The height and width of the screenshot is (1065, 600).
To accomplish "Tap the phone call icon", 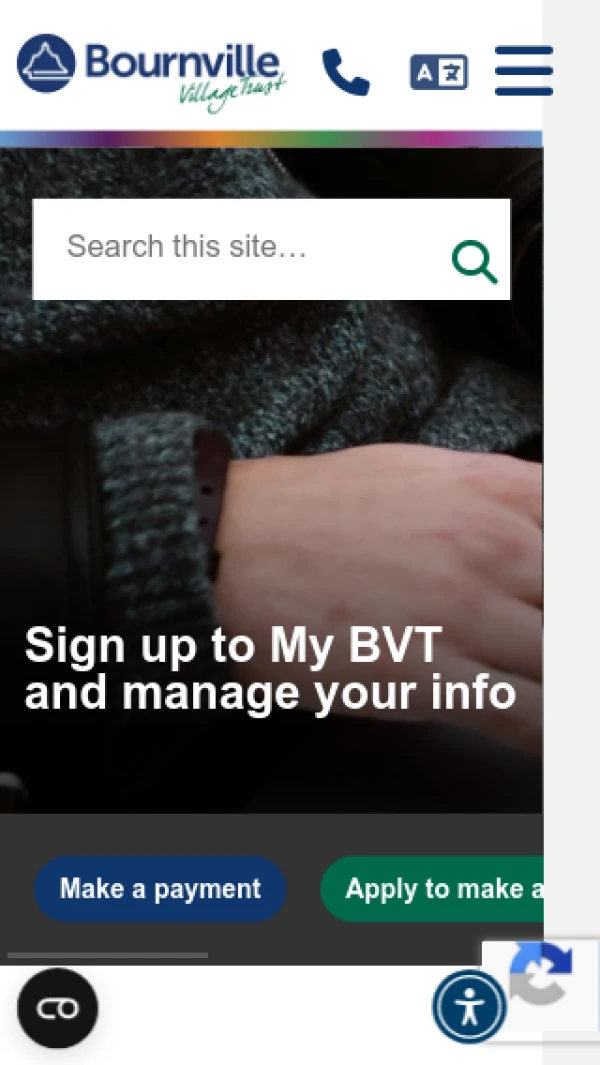I will tap(346, 72).
